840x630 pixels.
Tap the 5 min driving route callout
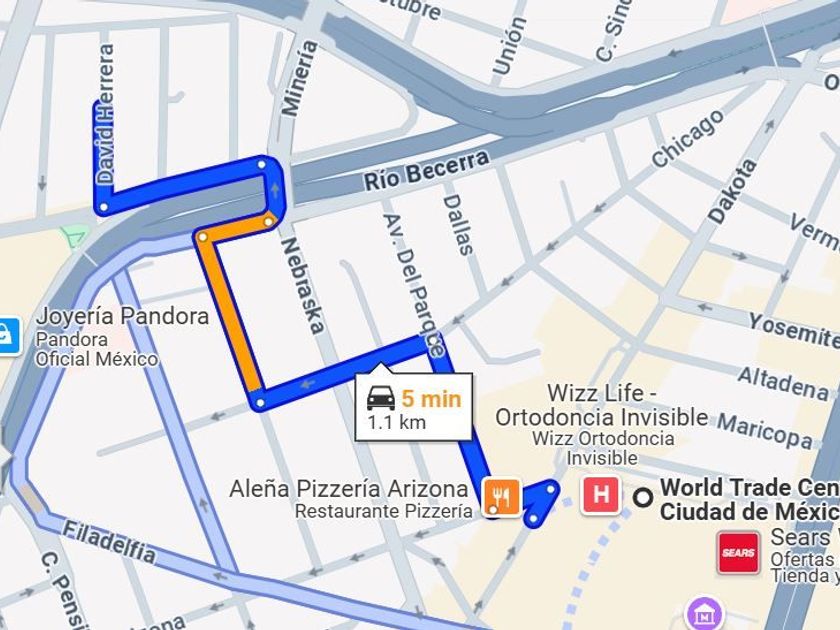tap(414, 404)
